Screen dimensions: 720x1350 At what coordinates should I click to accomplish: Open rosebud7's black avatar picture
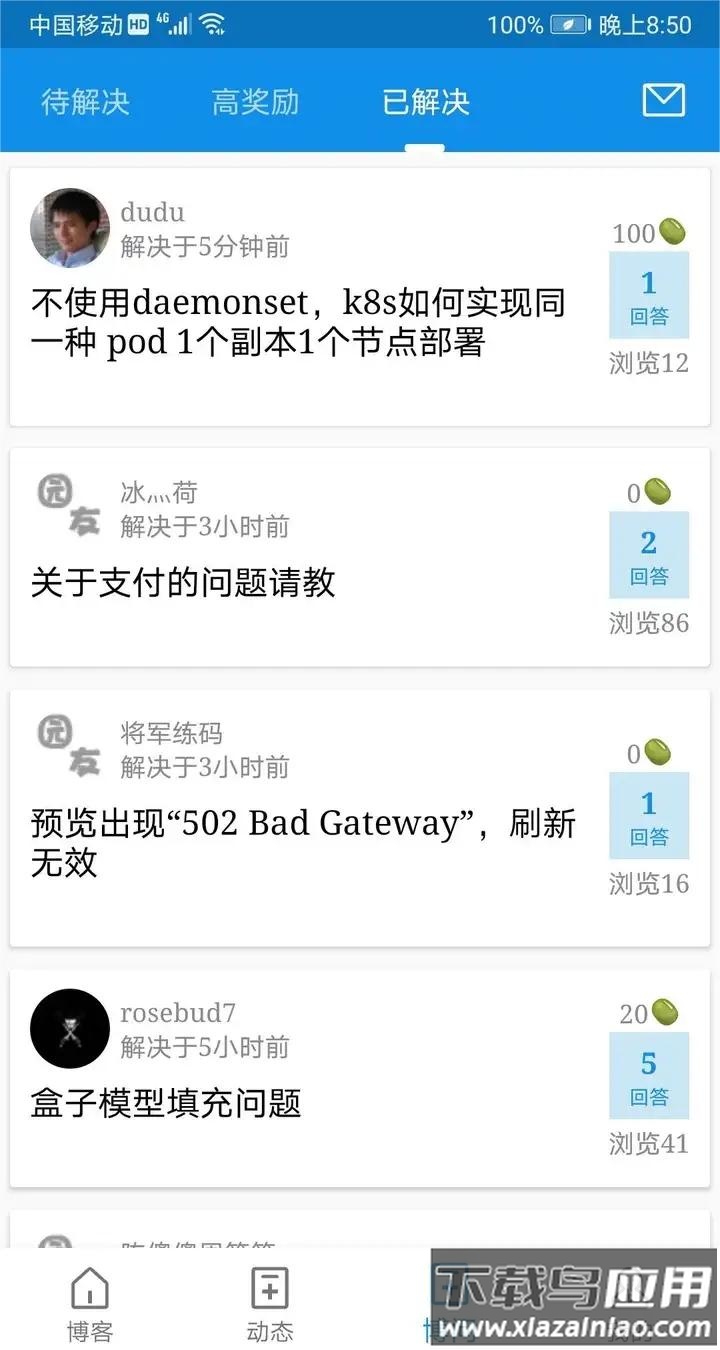pos(69,1028)
